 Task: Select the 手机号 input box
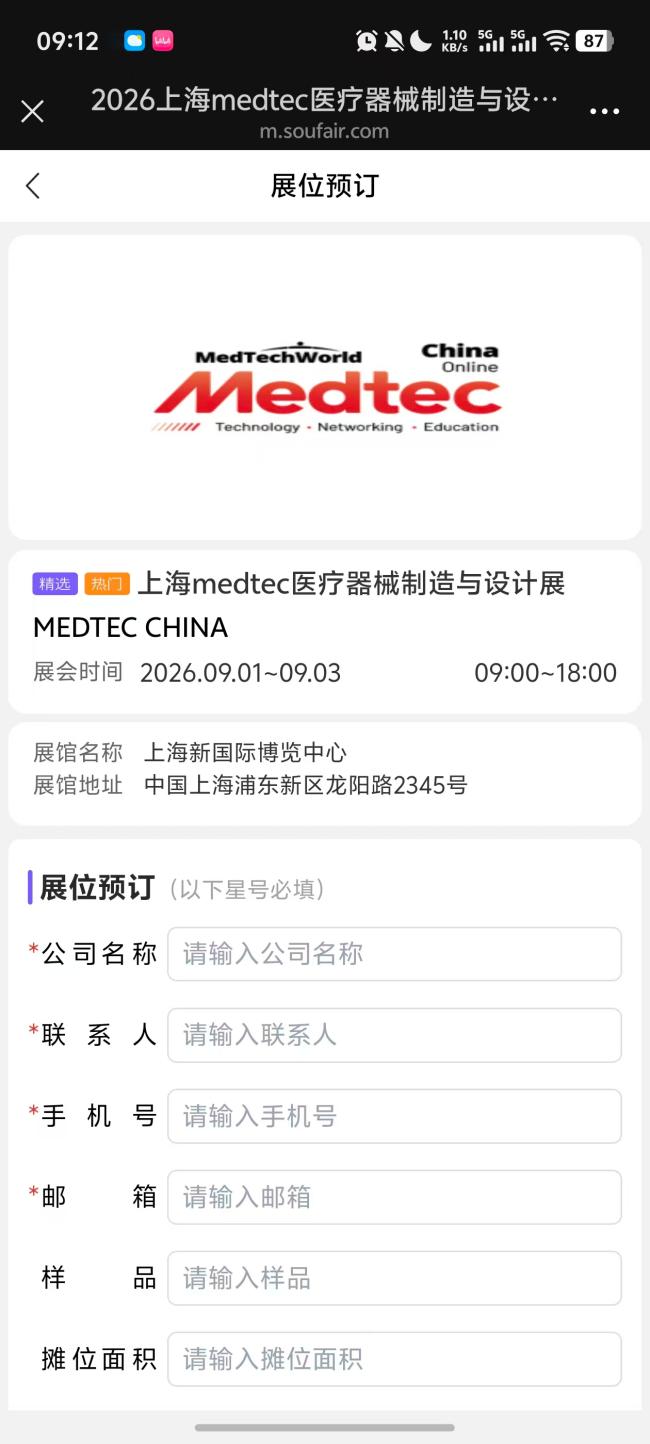[x=394, y=1116]
